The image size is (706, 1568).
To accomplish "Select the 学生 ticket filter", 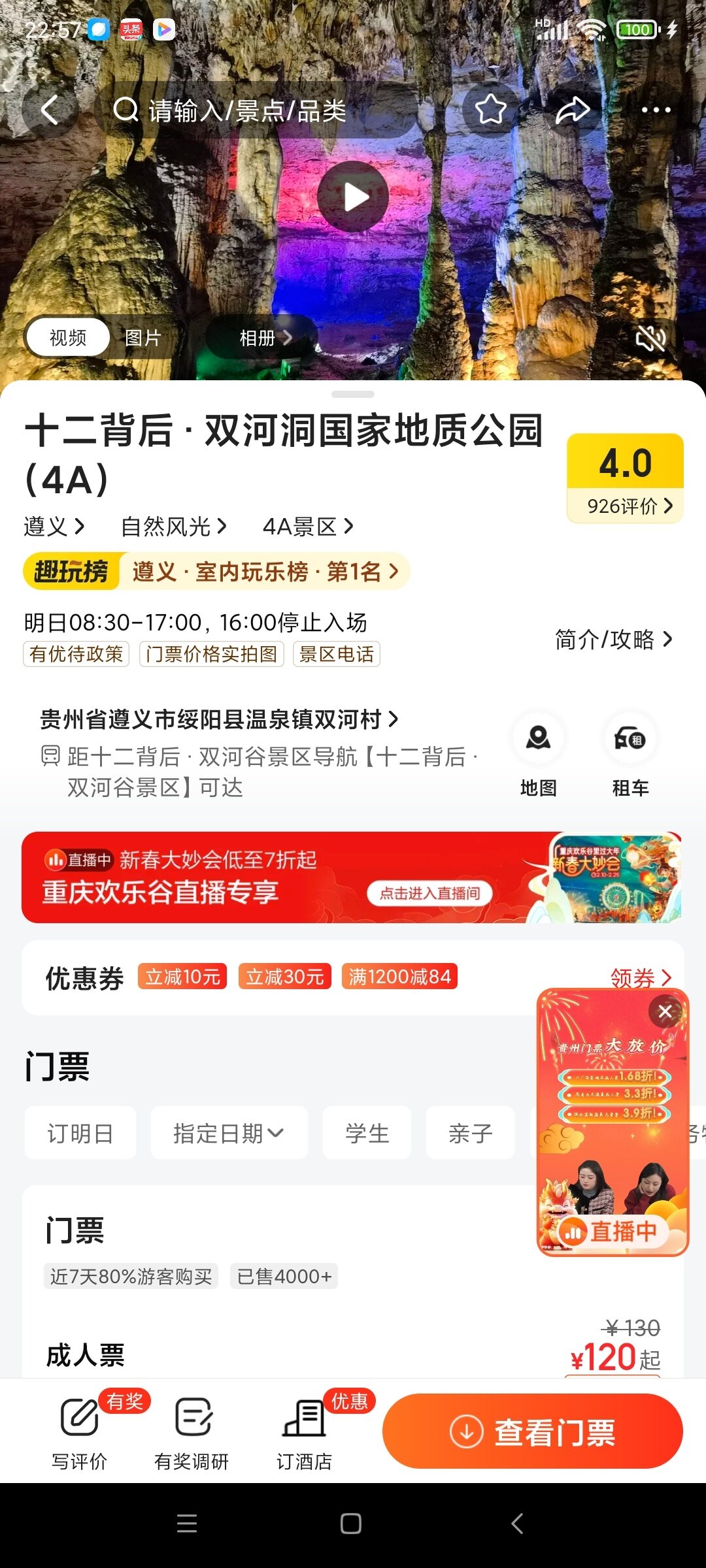I will click(367, 1133).
